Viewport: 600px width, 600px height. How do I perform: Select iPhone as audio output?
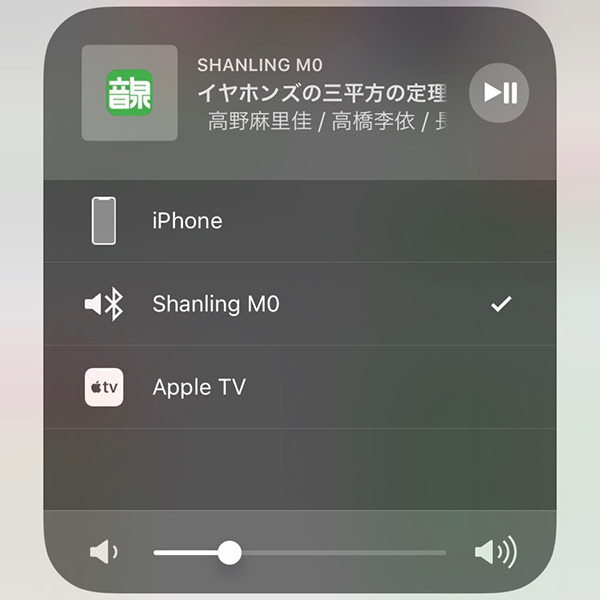coord(300,221)
